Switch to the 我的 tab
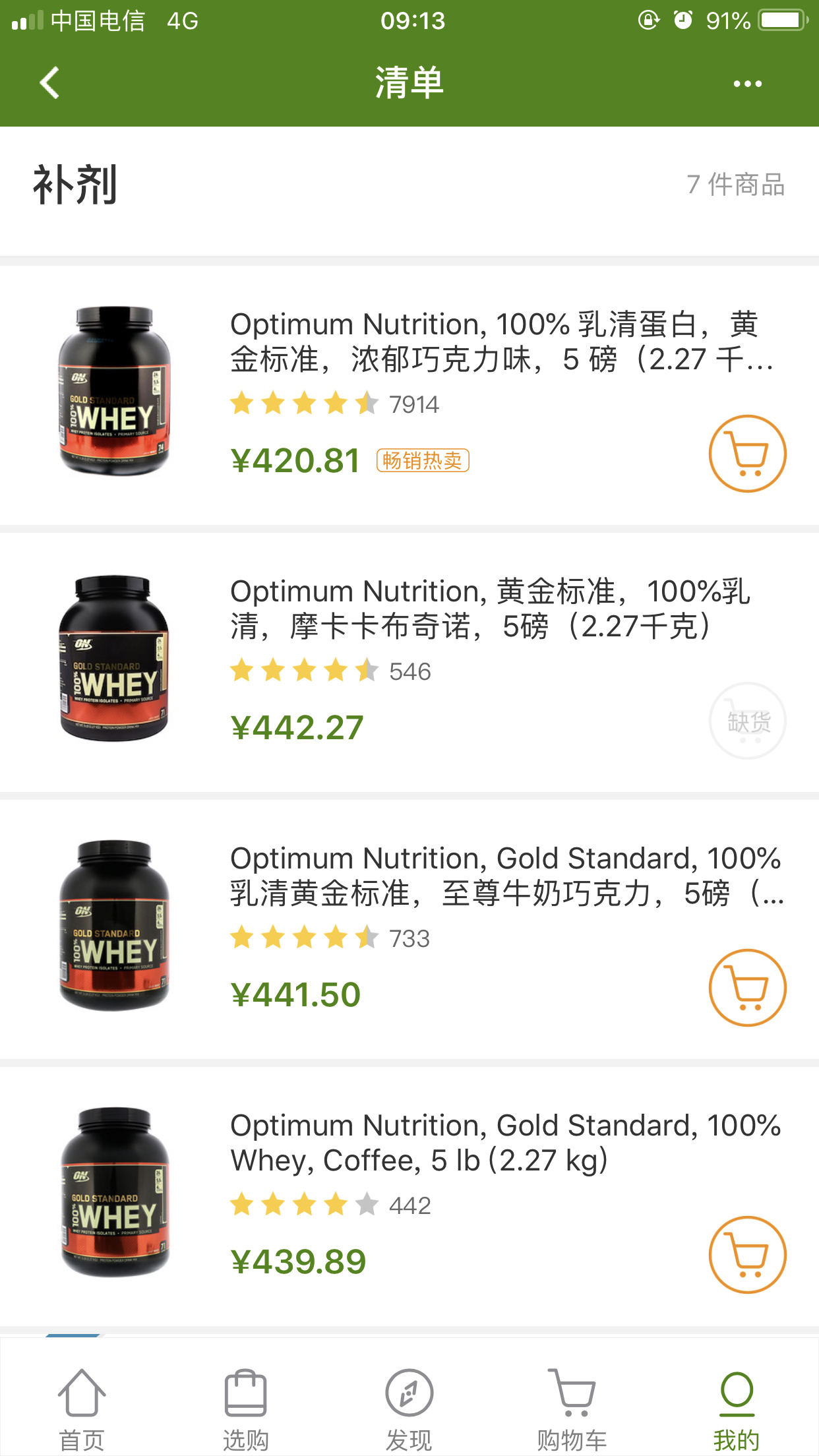Image resolution: width=819 pixels, height=1456 pixels. 737,1393
